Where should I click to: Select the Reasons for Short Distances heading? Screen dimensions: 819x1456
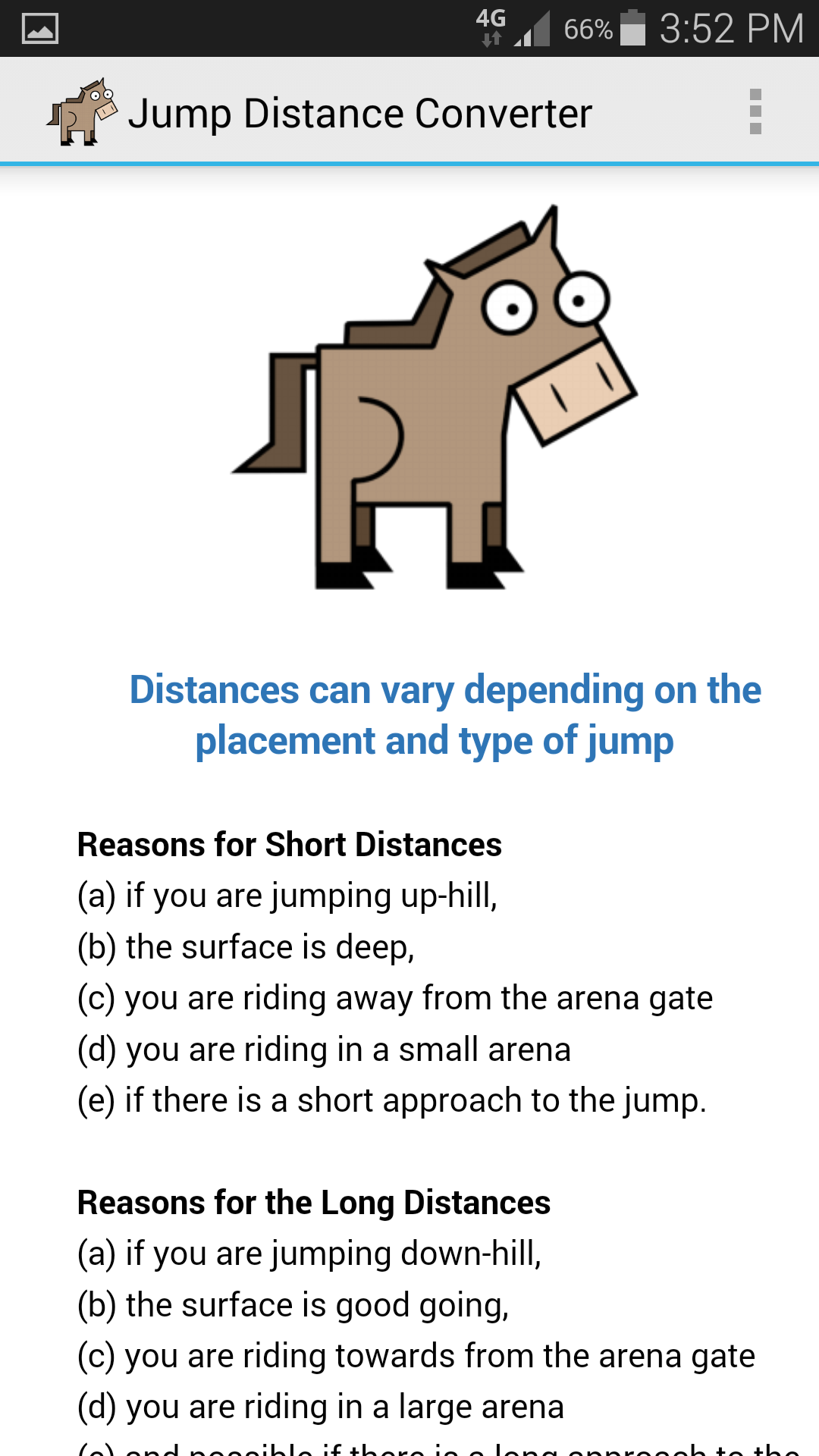[290, 844]
